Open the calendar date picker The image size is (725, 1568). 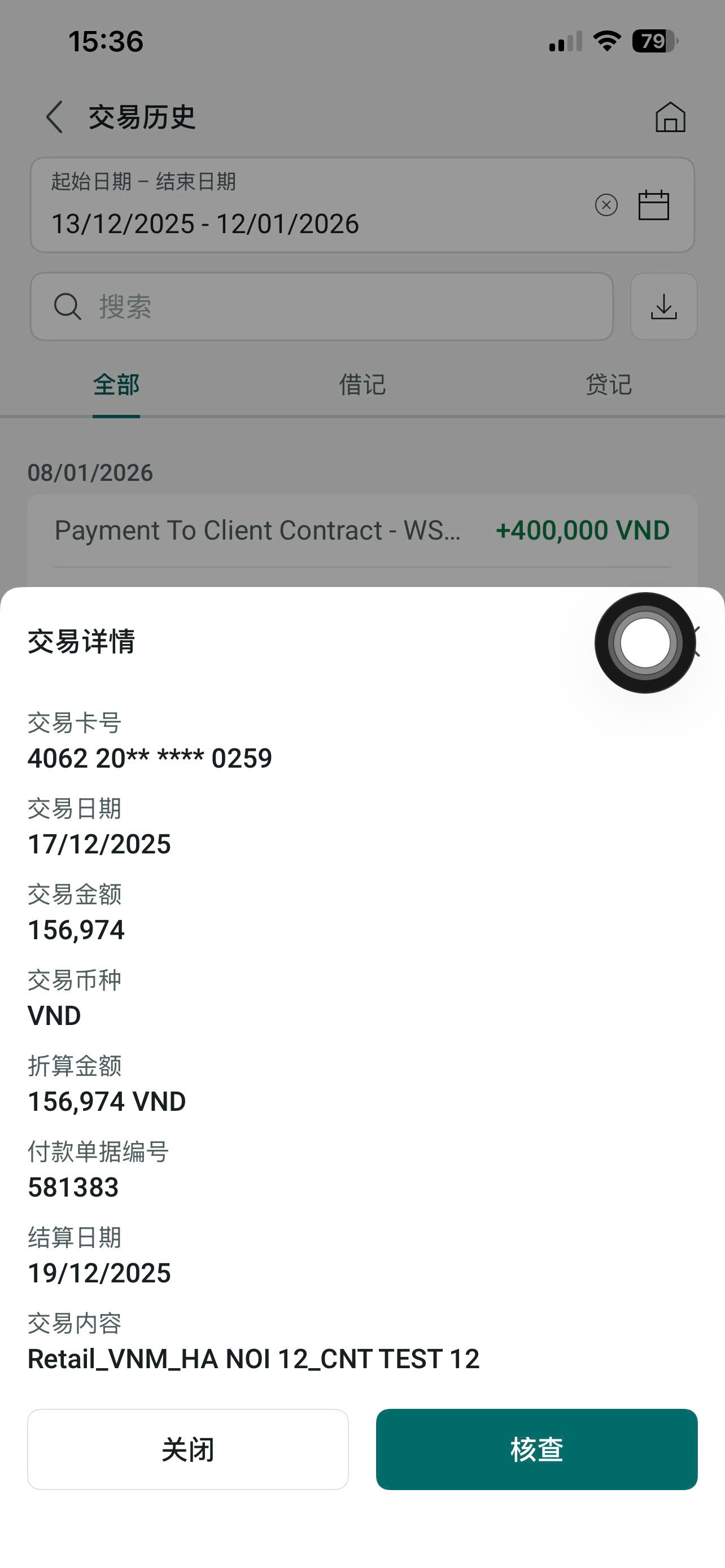(x=654, y=205)
